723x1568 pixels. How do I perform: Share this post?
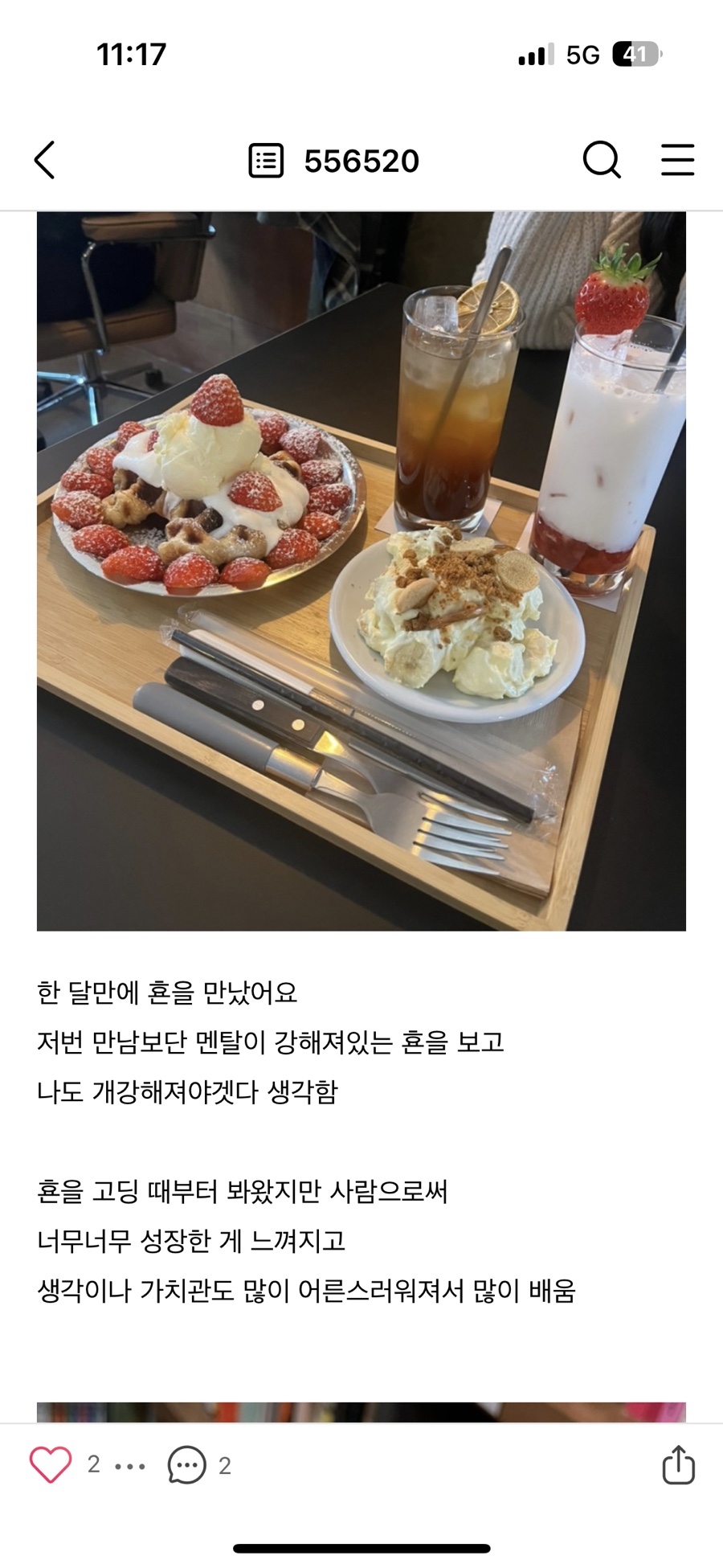(x=677, y=1464)
